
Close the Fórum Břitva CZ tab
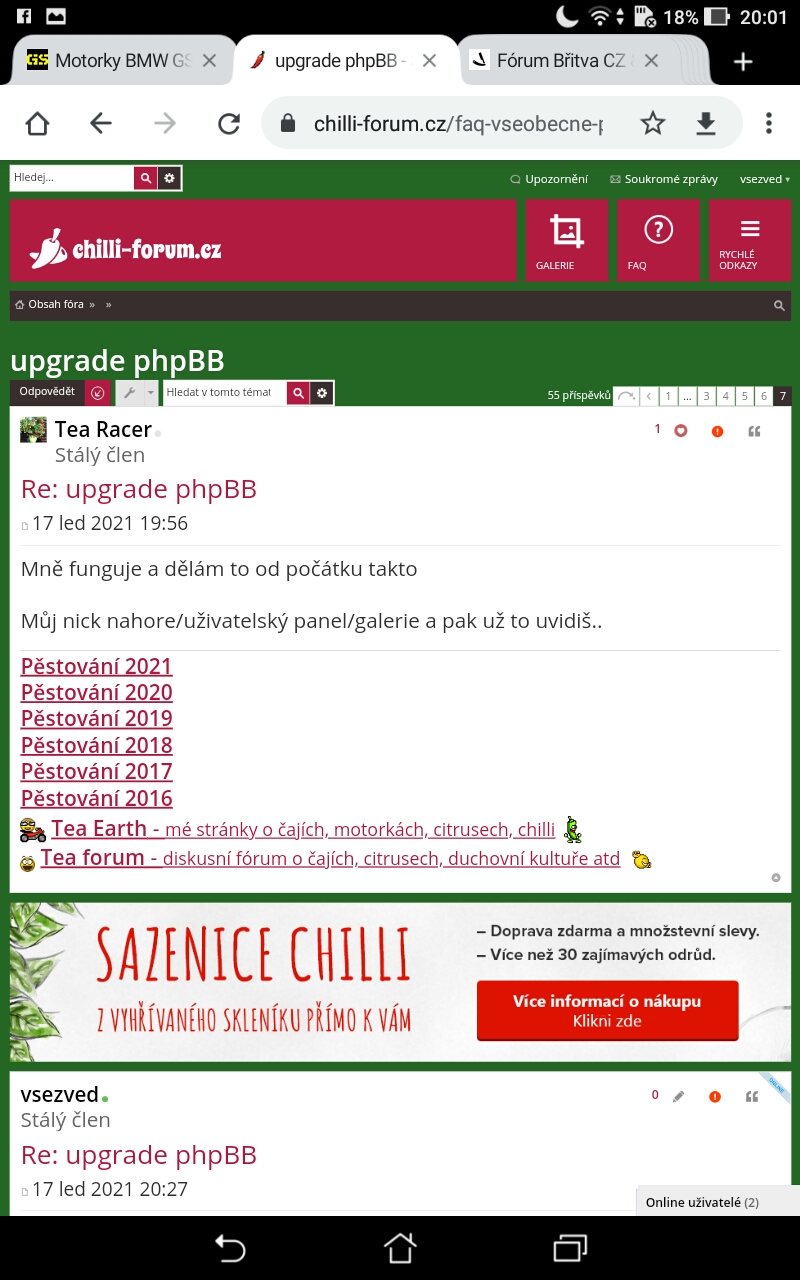(x=651, y=61)
